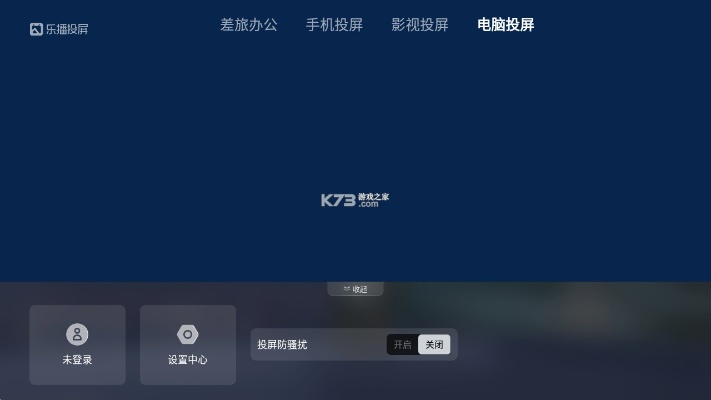
Task: Collapse the panel with 收起
Action: [x=355, y=289]
